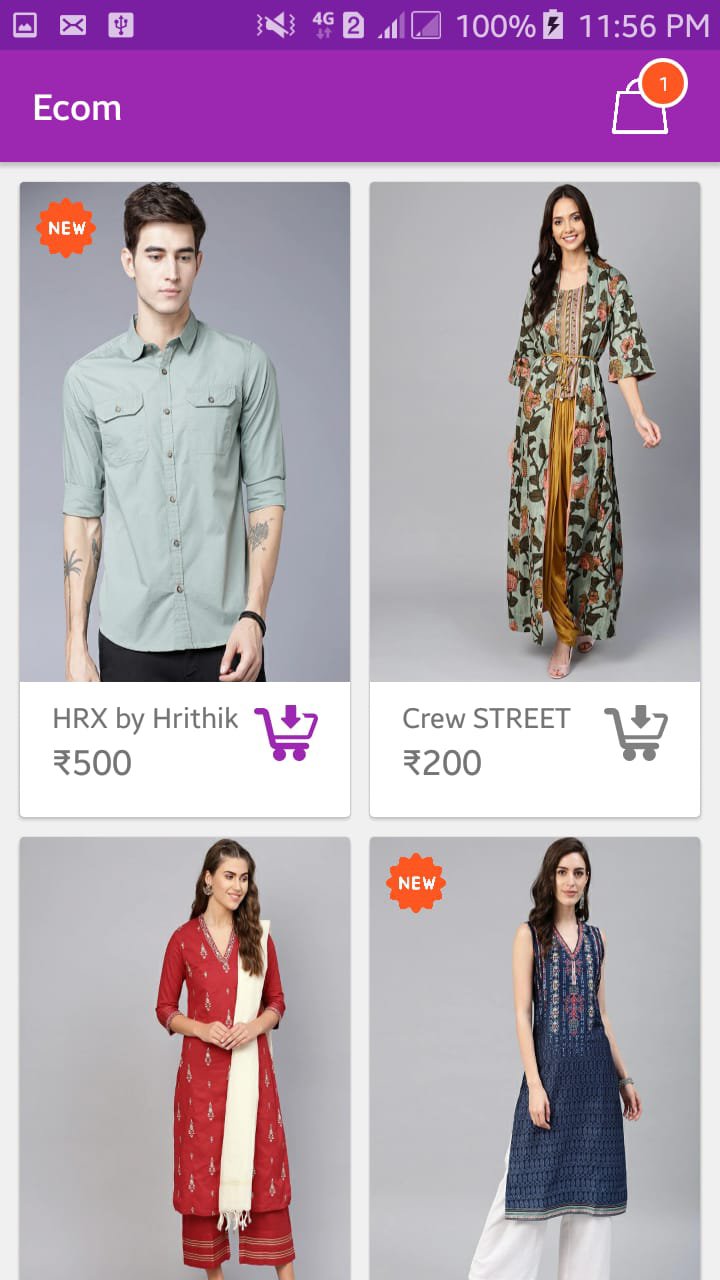Image resolution: width=720 pixels, height=1280 pixels.
Task: Open the red kurta product image
Action: (185, 1050)
